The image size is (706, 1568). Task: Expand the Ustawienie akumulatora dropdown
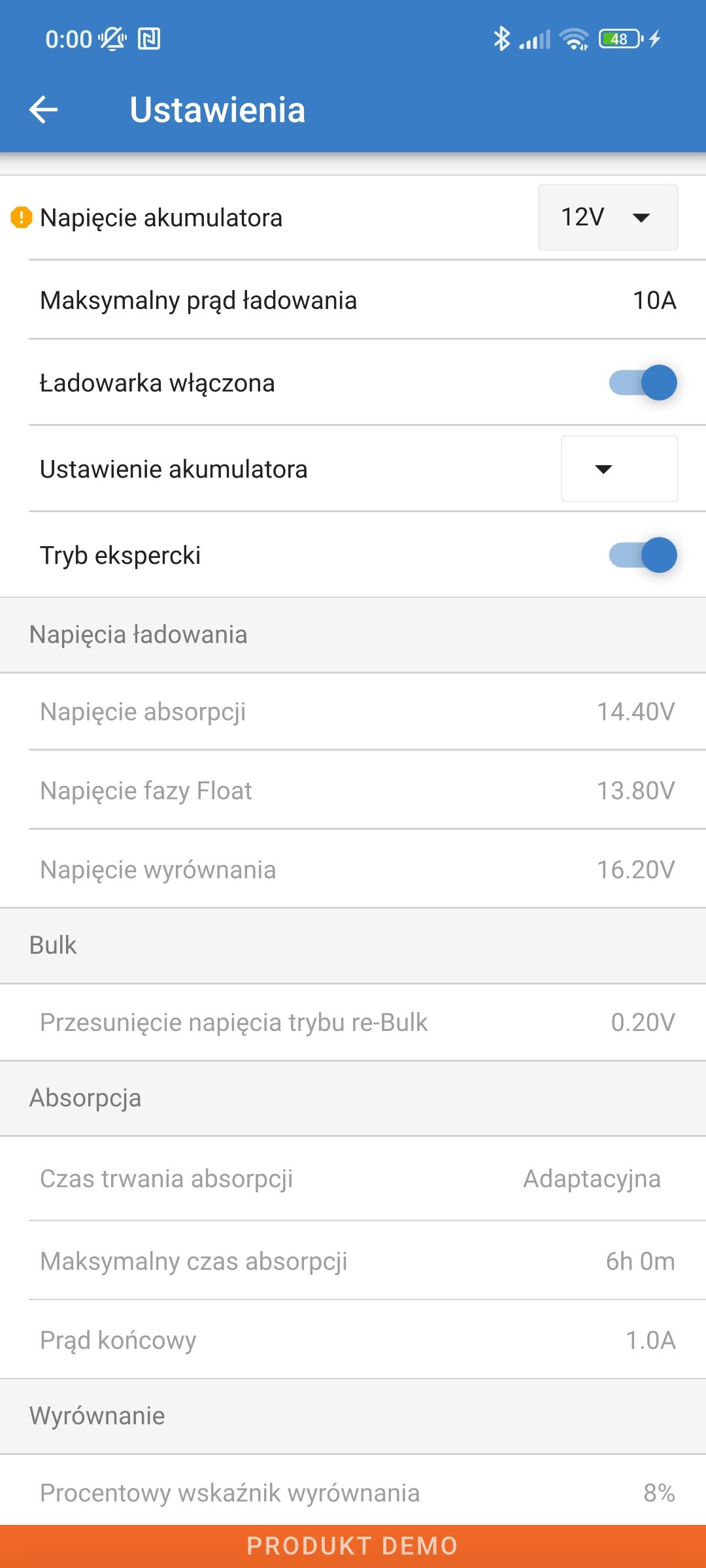(619, 468)
